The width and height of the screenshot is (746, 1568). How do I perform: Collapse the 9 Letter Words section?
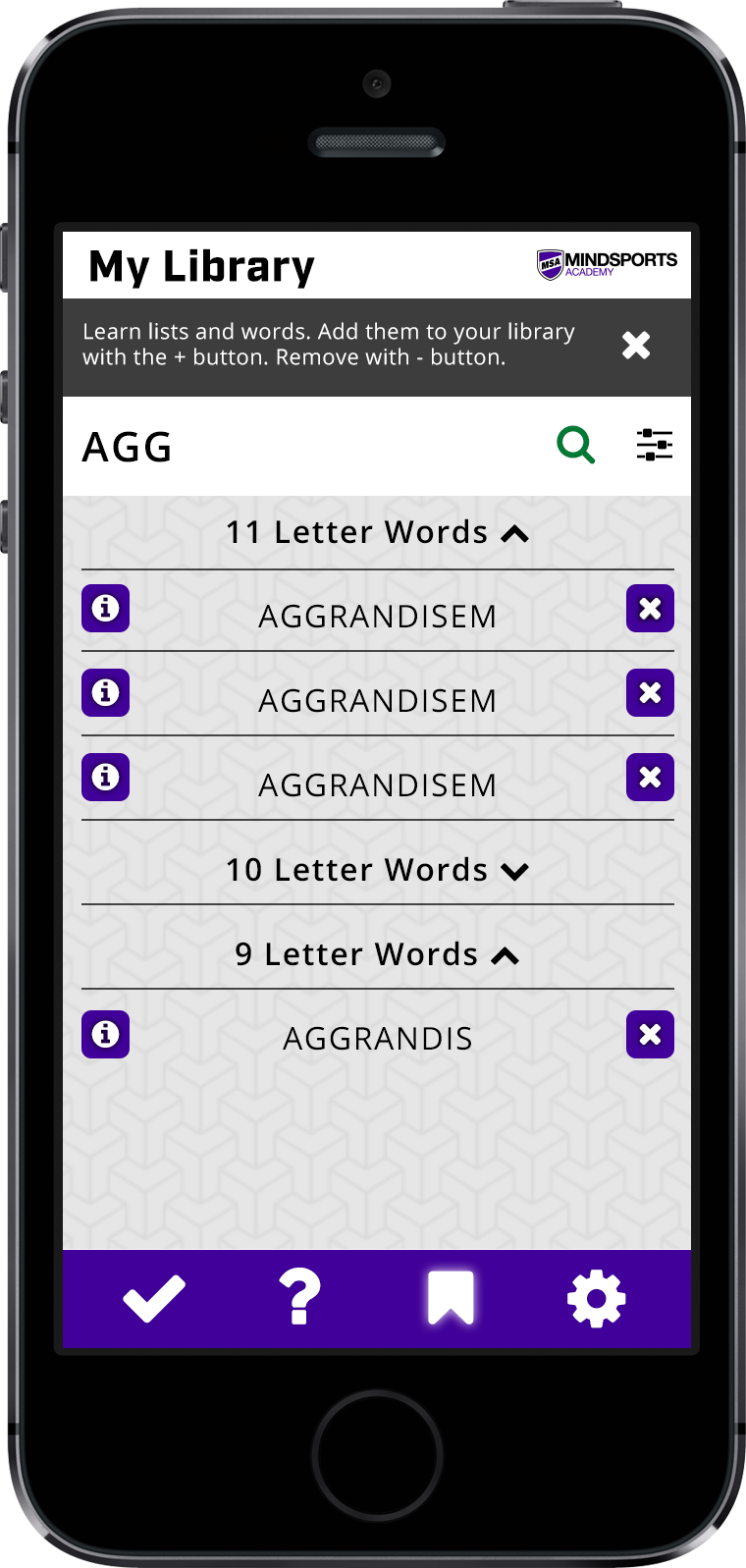click(x=377, y=955)
